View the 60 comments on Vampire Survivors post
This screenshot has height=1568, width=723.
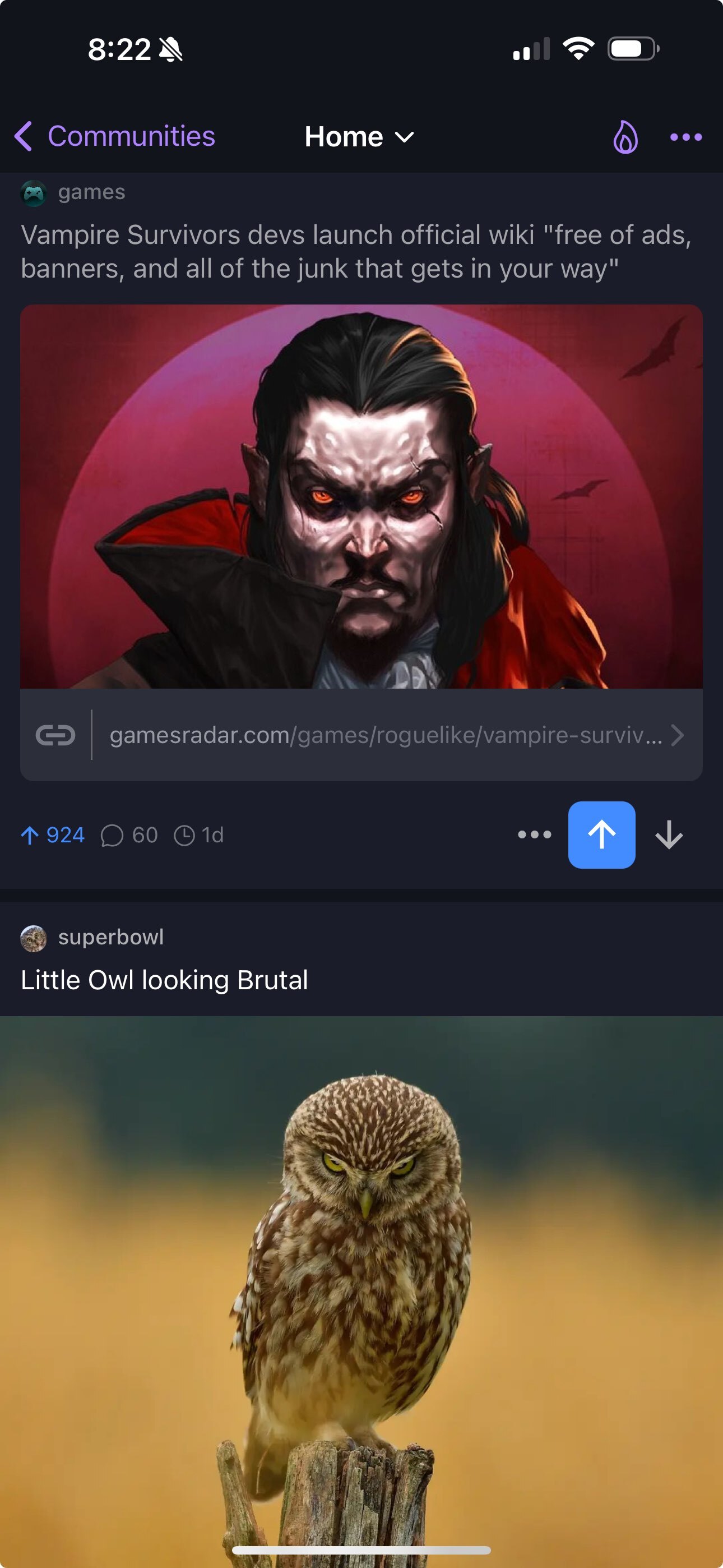129,834
